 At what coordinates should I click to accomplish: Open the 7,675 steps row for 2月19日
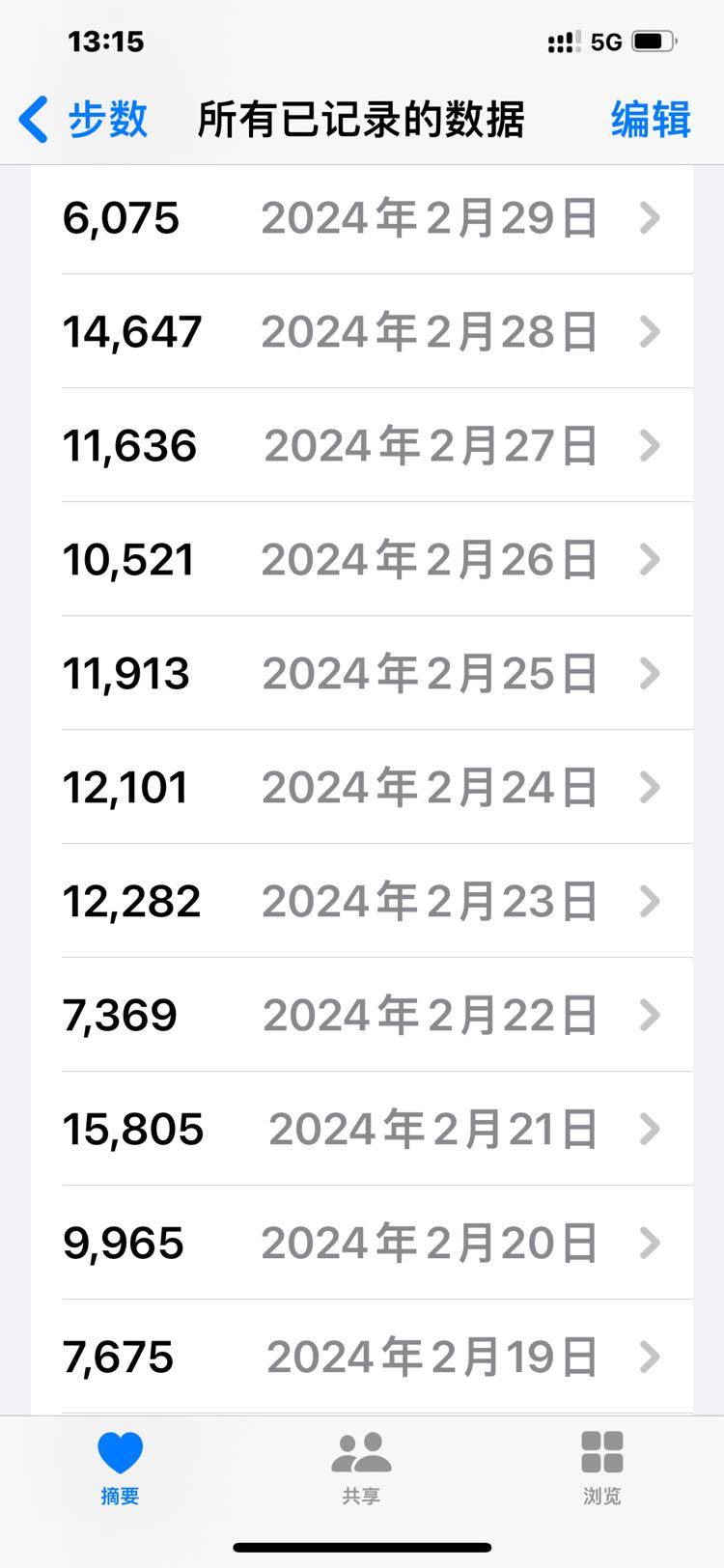(362, 1358)
